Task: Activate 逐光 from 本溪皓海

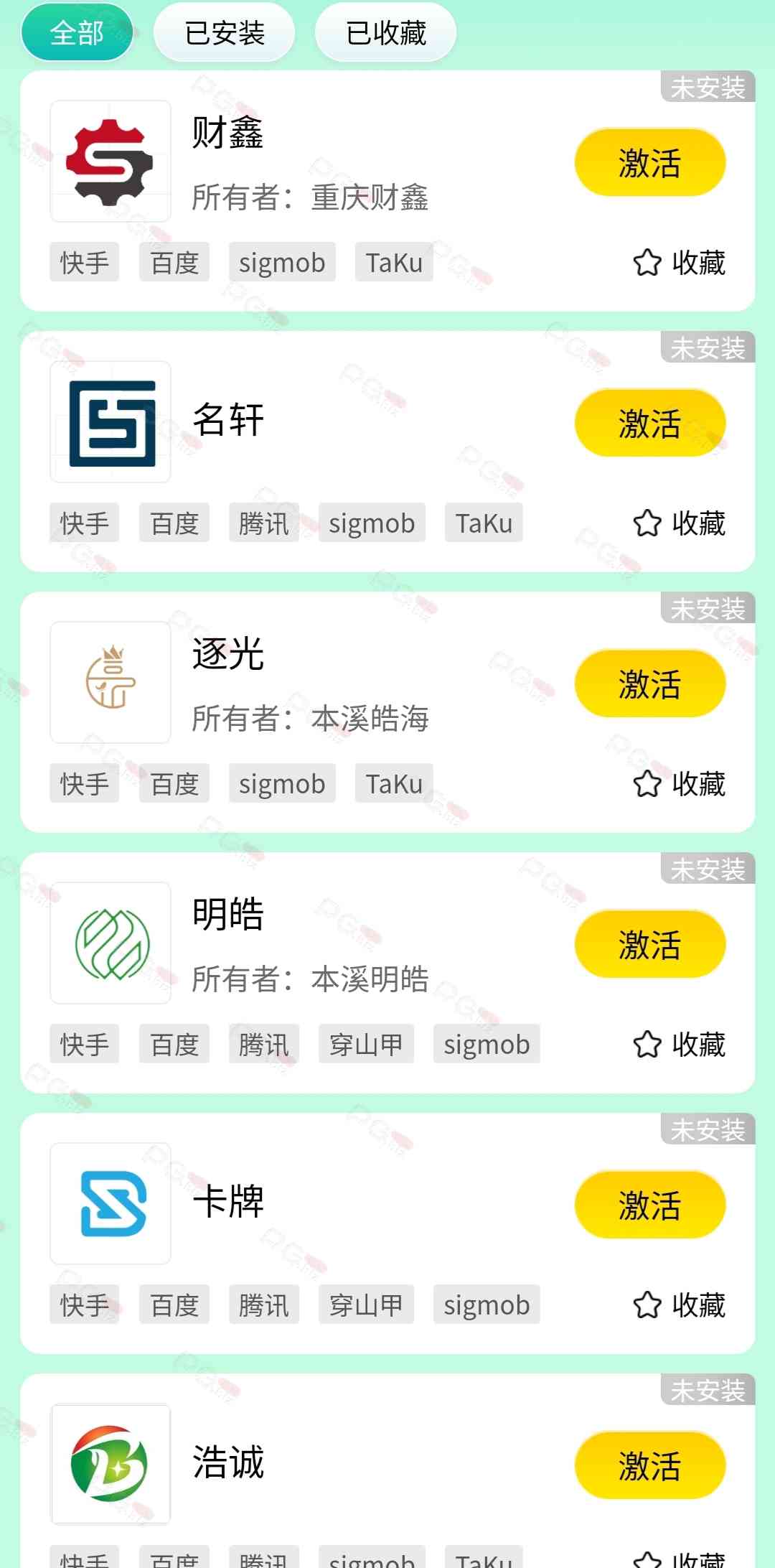Action: tap(649, 683)
